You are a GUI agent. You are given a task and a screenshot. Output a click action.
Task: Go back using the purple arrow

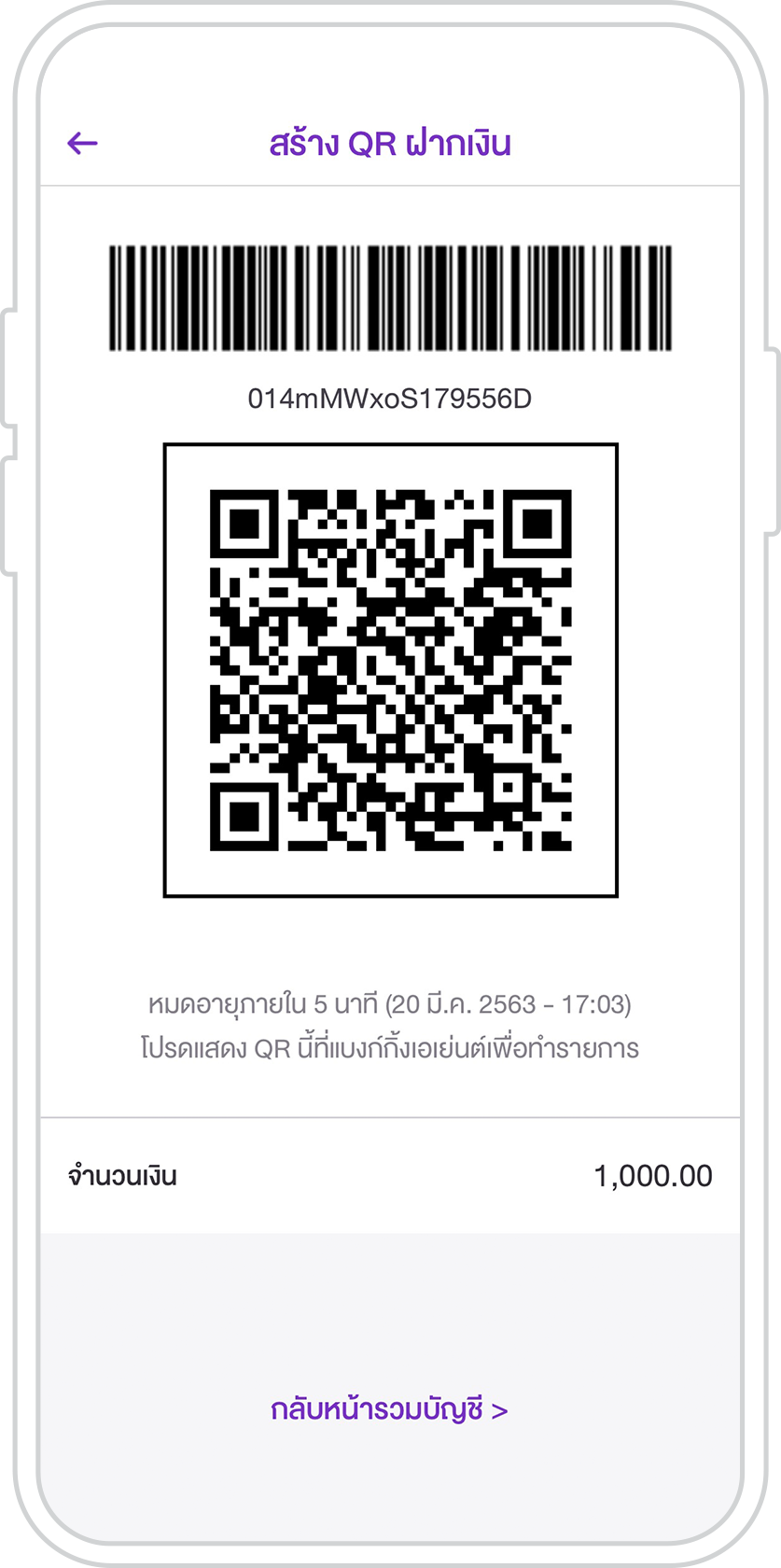pyautogui.click(x=83, y=143)
